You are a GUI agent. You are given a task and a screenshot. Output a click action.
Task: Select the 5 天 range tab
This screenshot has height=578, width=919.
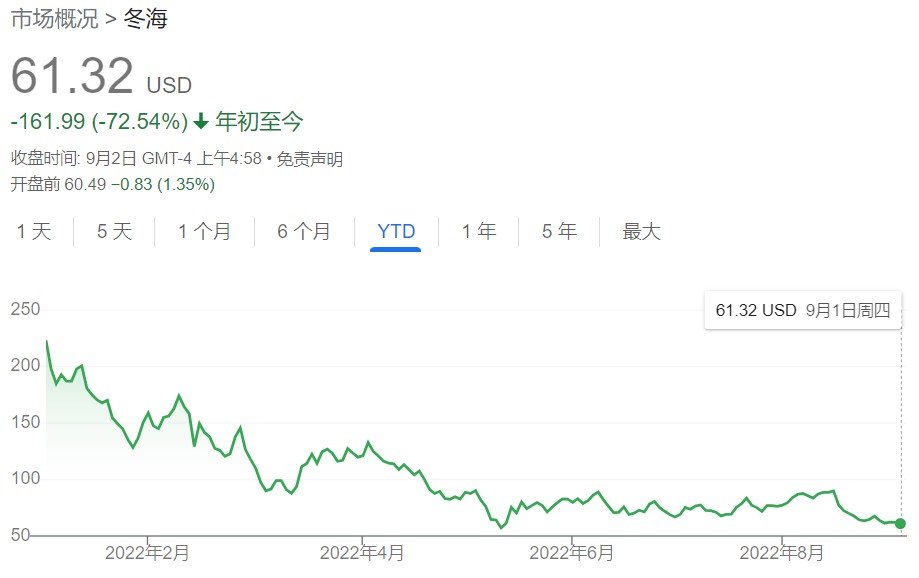point(114,232)
